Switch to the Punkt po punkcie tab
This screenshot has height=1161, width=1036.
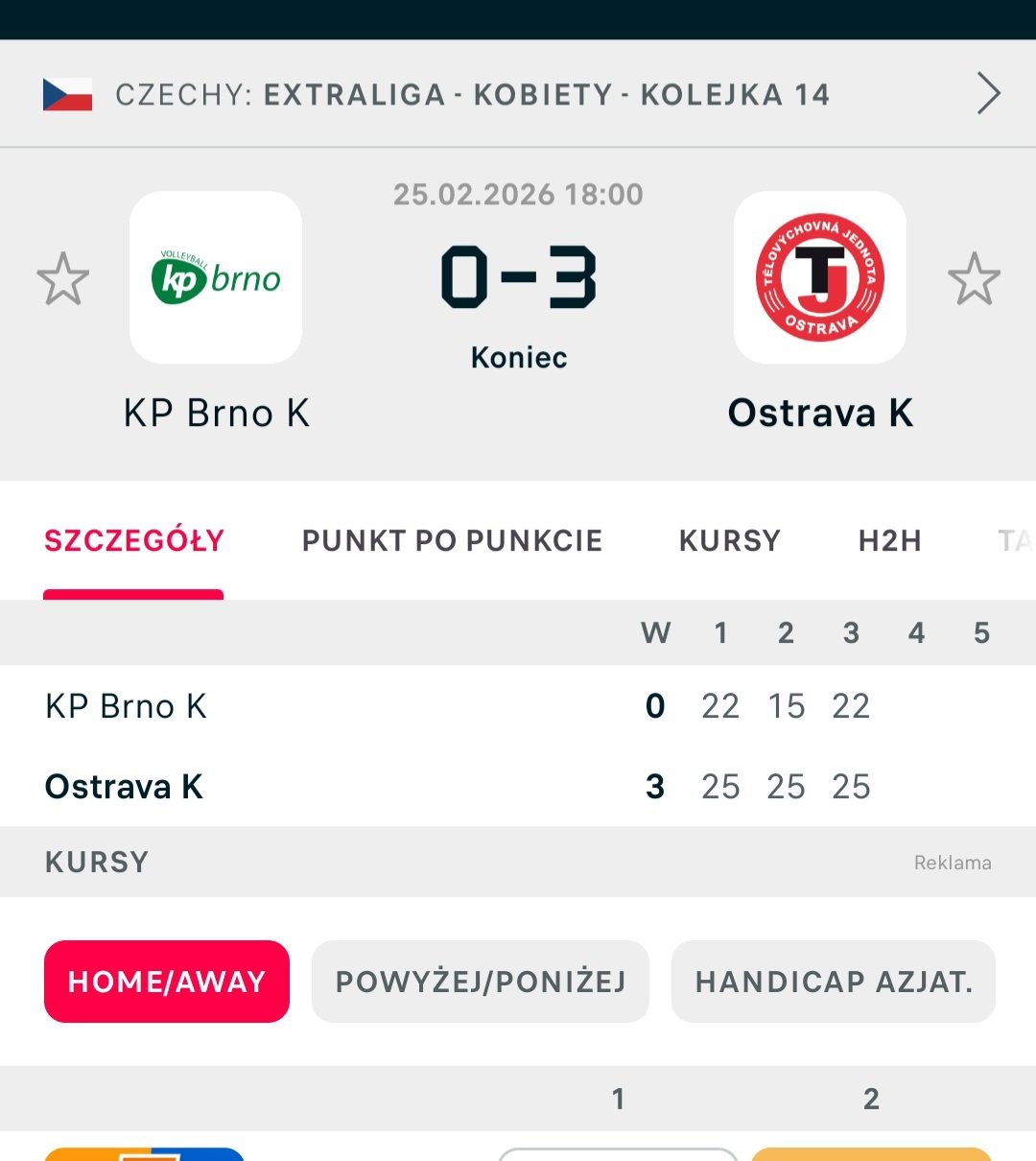tap(452, 541)
